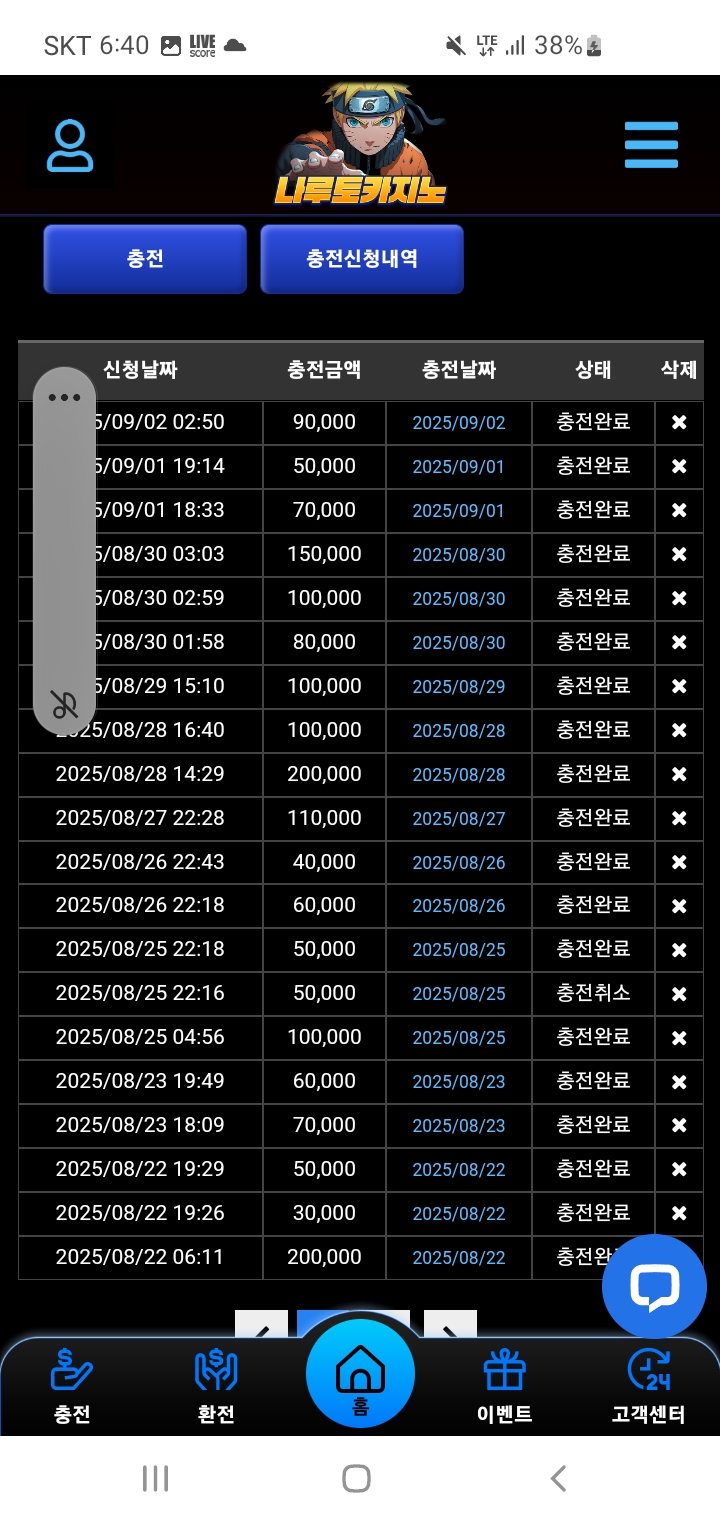Viewport: 720px width, 1520px height.
Task: Open the live chat bubble
Action: point(654,1288)
